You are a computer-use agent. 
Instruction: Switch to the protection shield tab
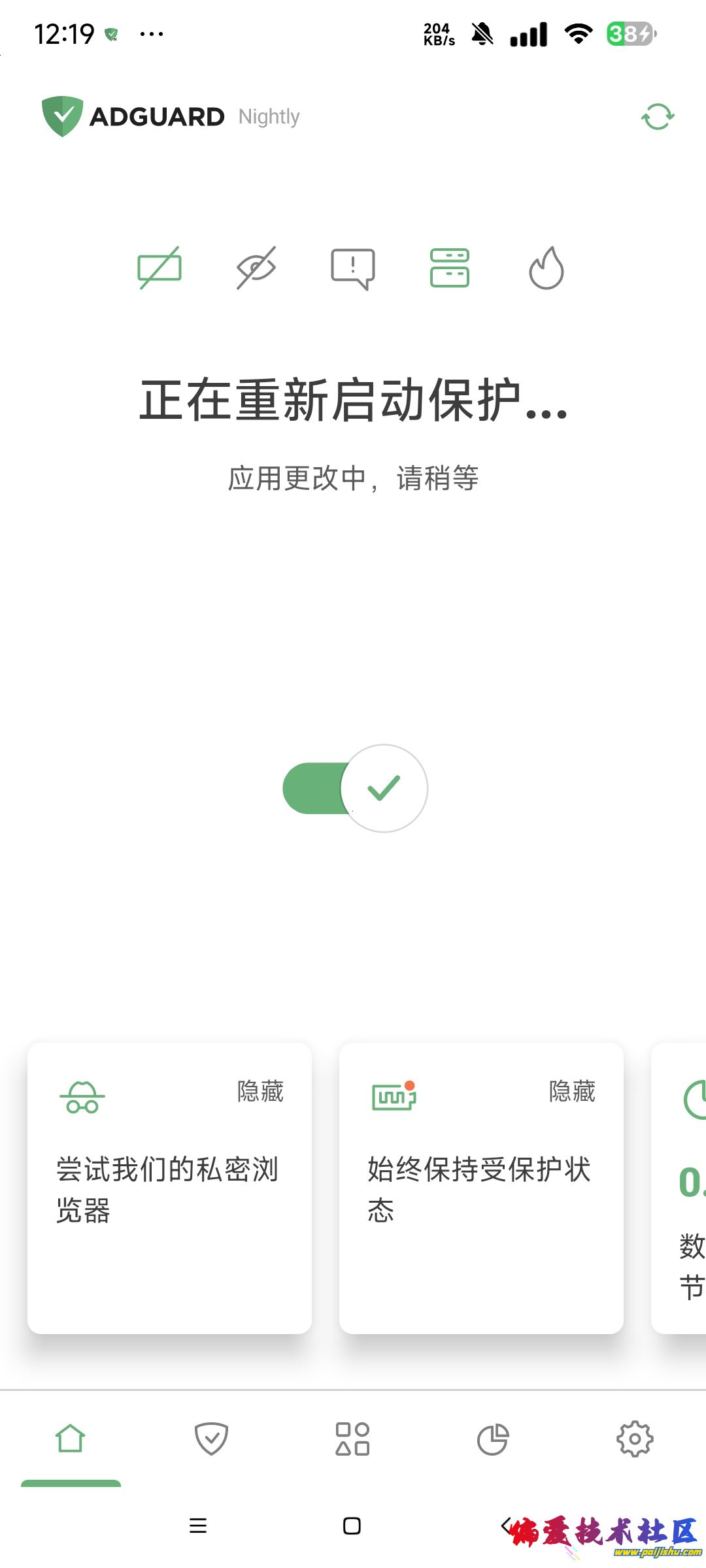211,1439
